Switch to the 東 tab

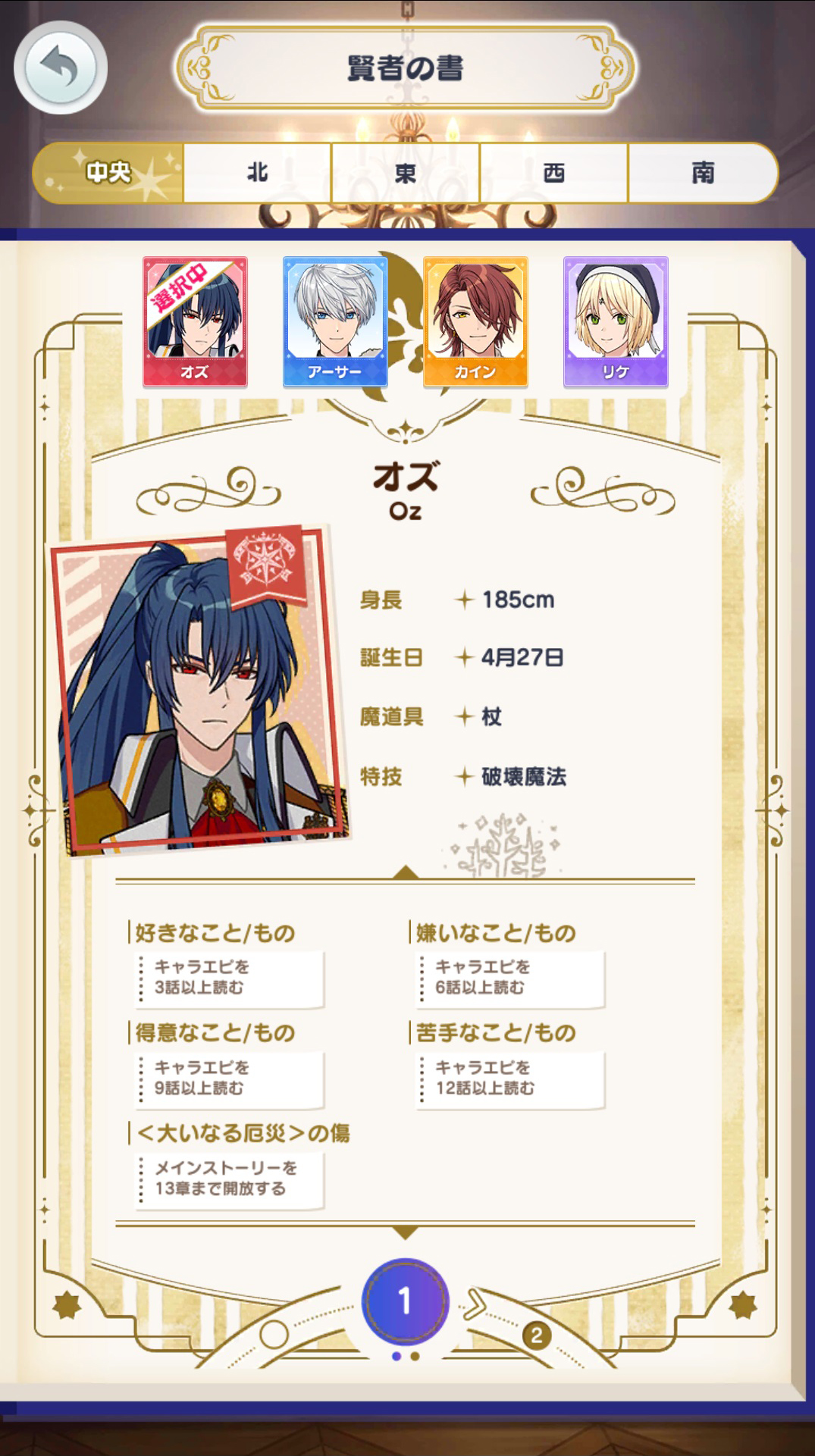[405, 173]
